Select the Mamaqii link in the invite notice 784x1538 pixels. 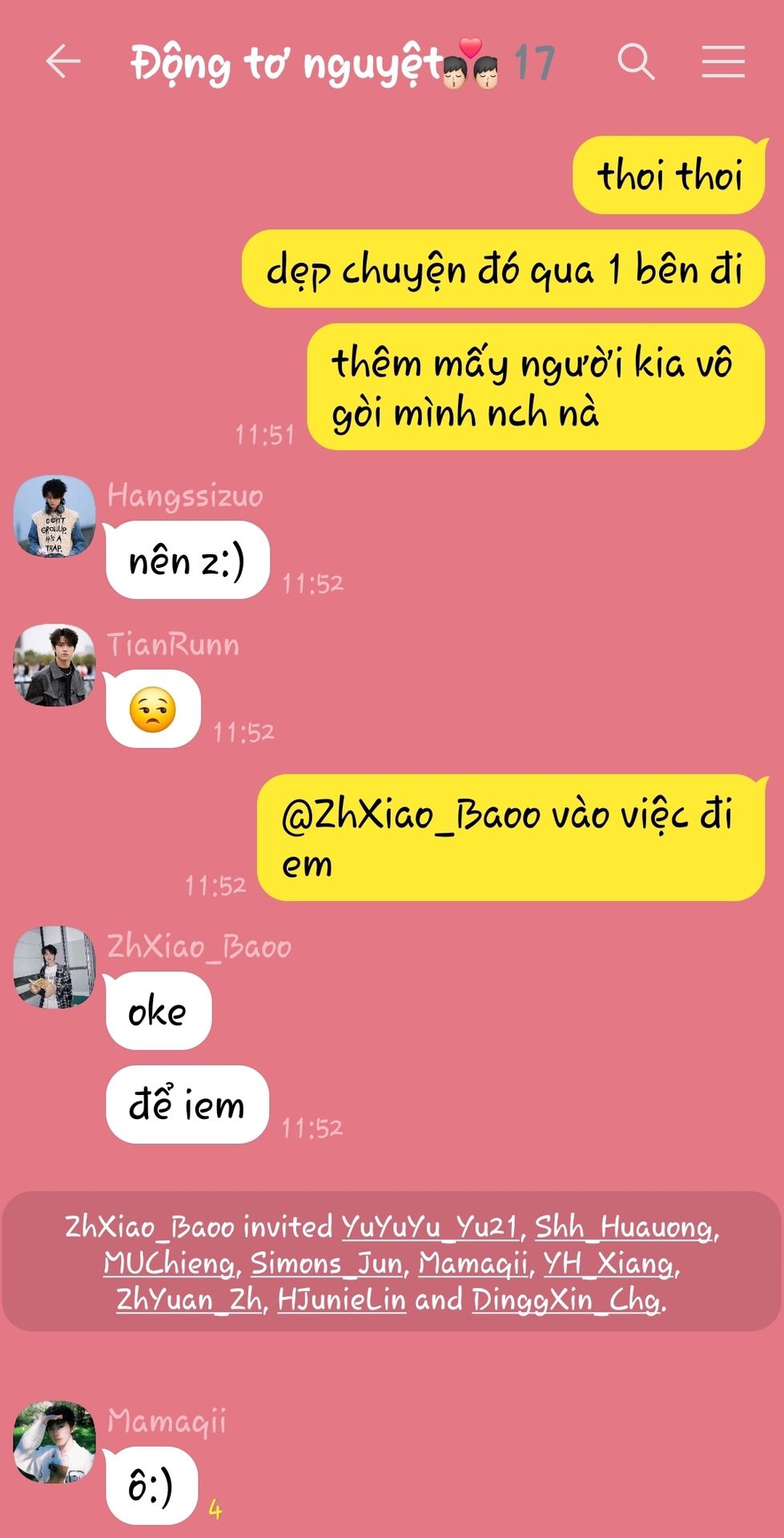[x=473, y=1263]
